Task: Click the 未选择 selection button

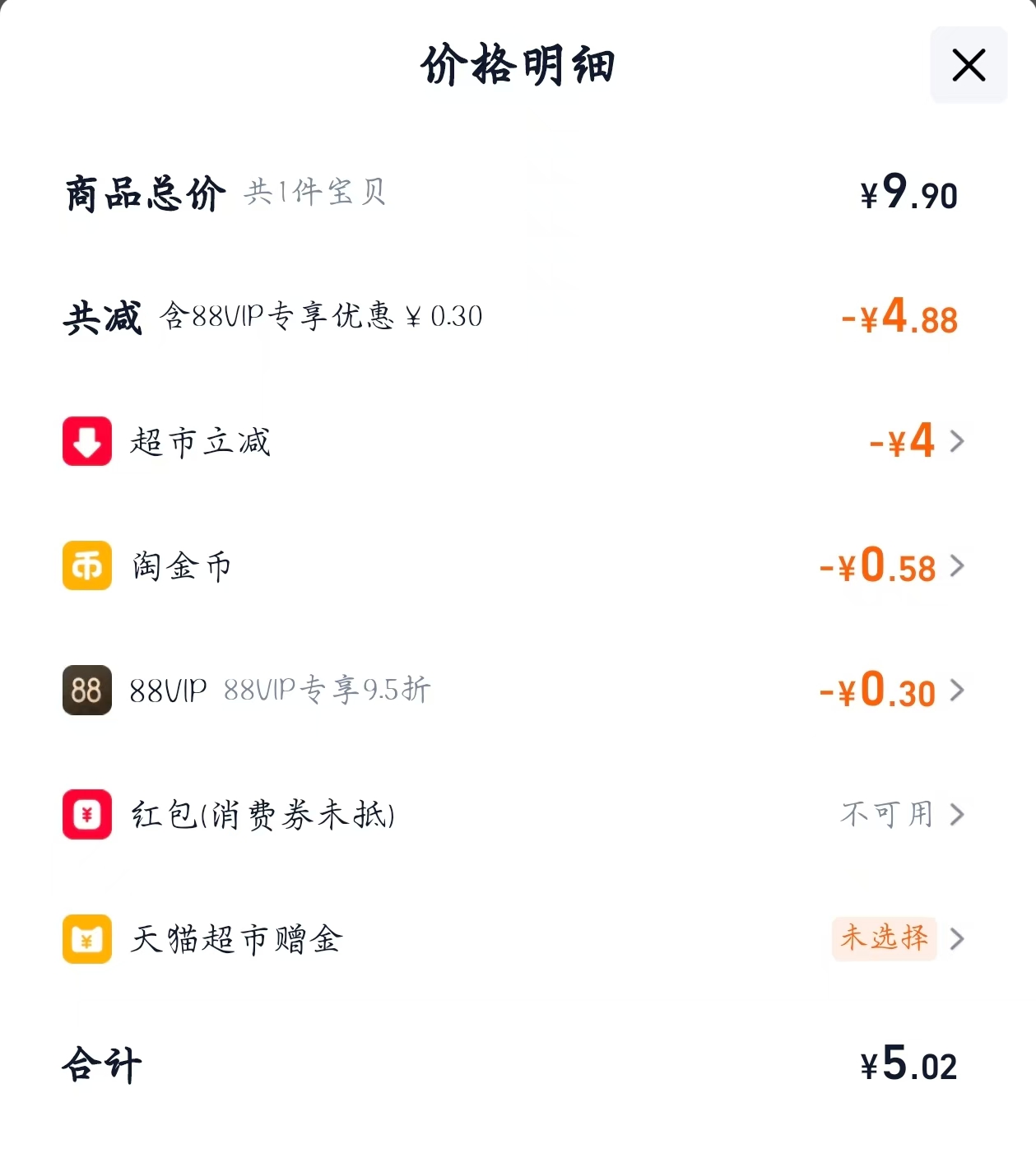Action: 884,938
